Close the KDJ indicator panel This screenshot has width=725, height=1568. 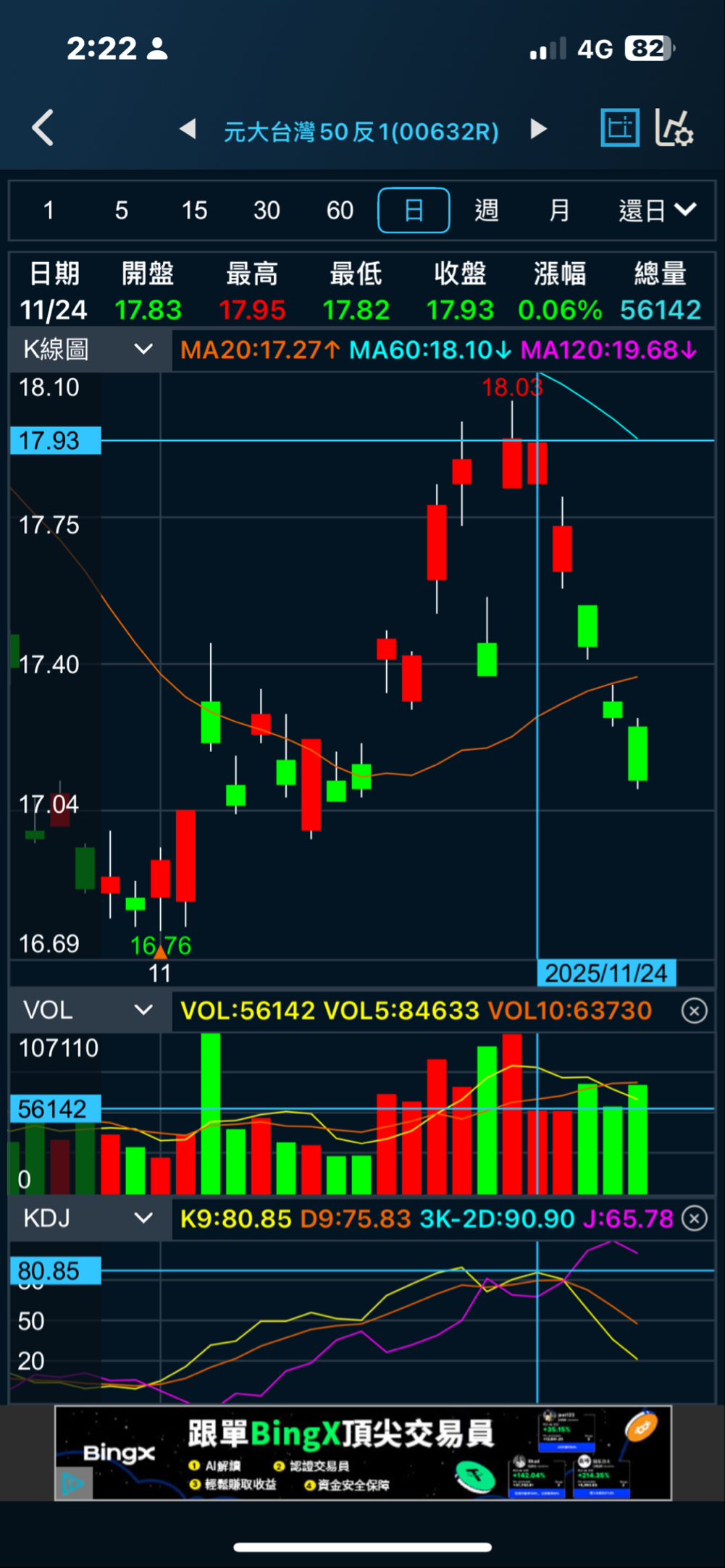click(x=694, y=1218)
